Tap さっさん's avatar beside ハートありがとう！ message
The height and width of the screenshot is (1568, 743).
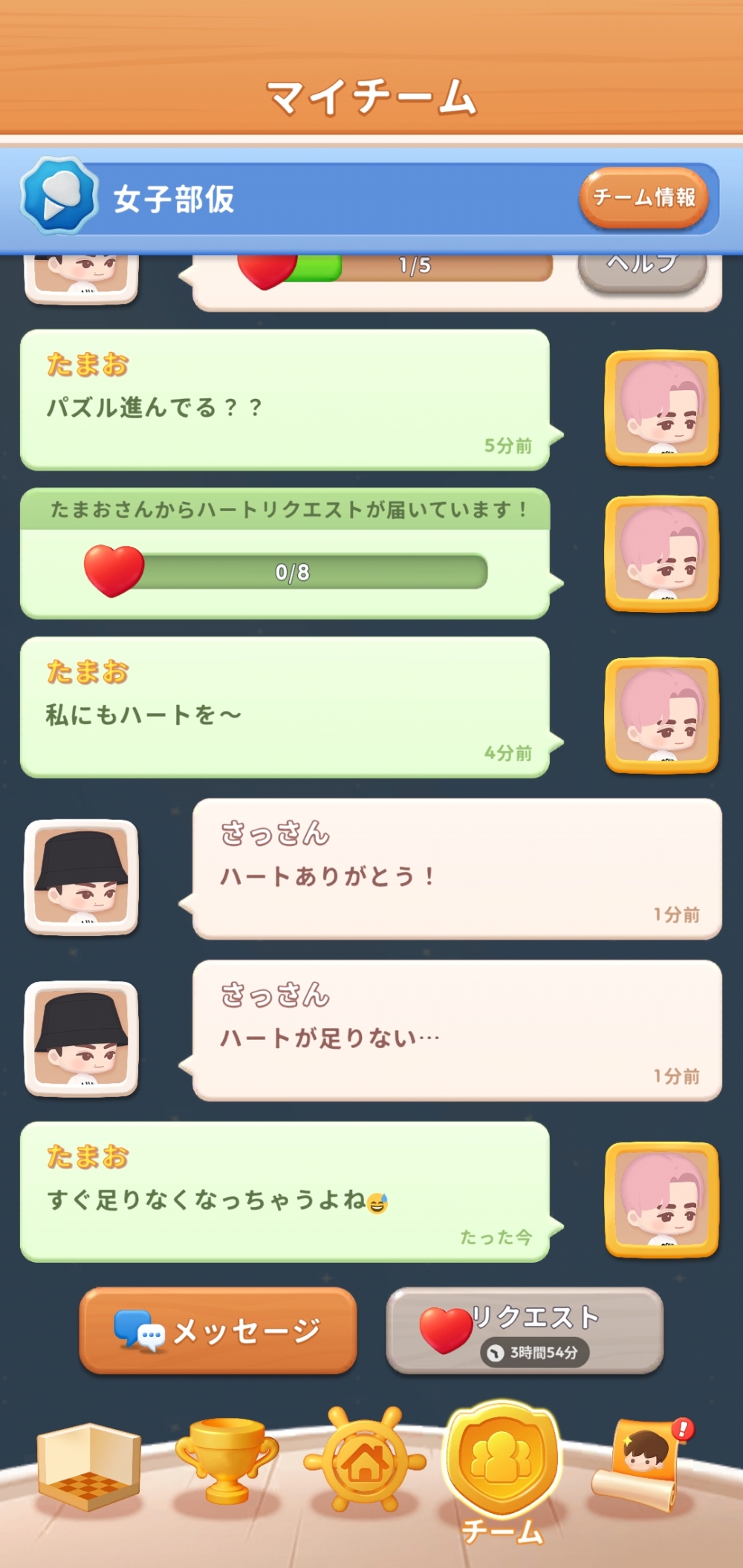point(82,876)
